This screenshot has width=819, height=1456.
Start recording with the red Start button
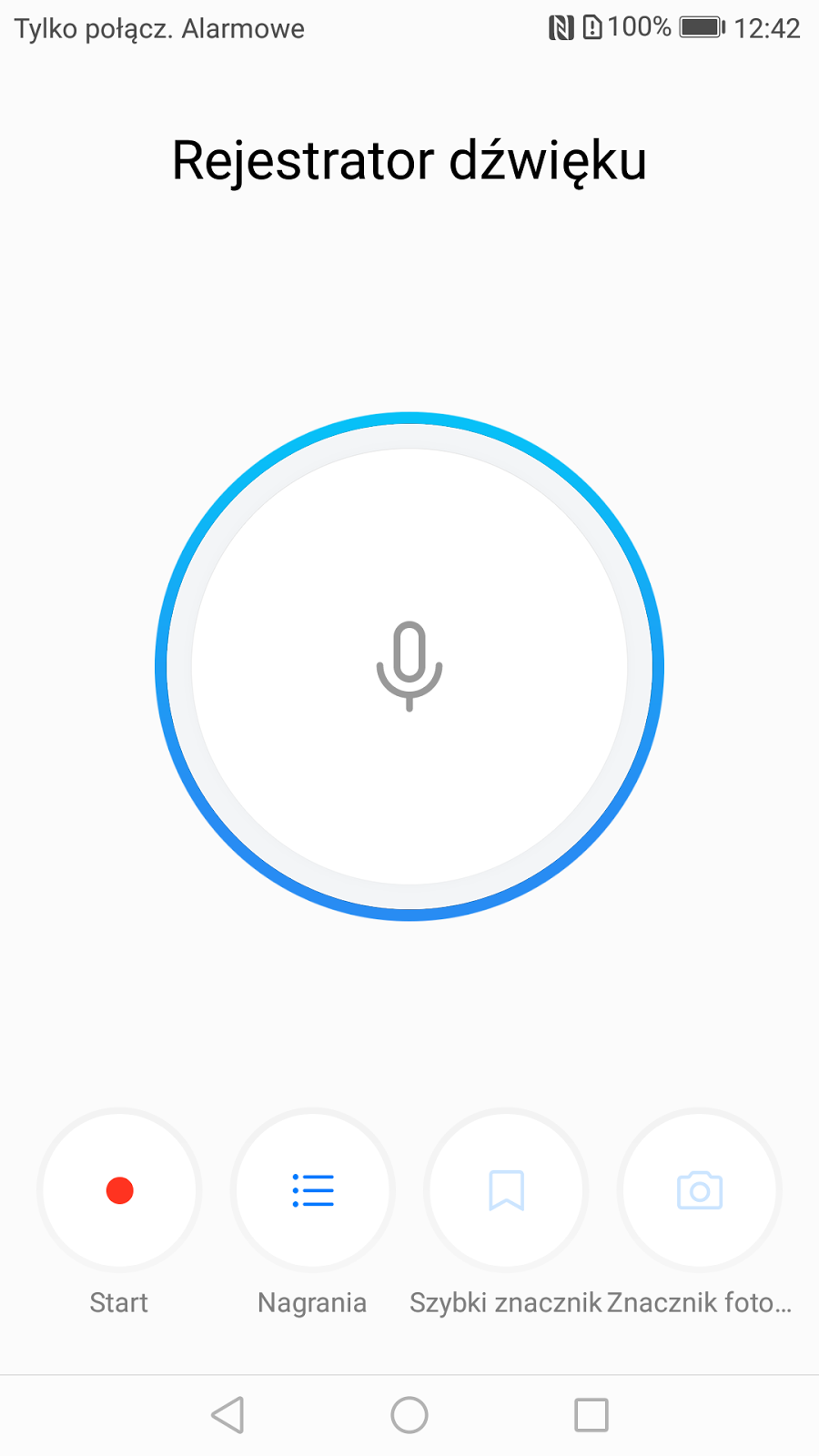coord(119,1190)
